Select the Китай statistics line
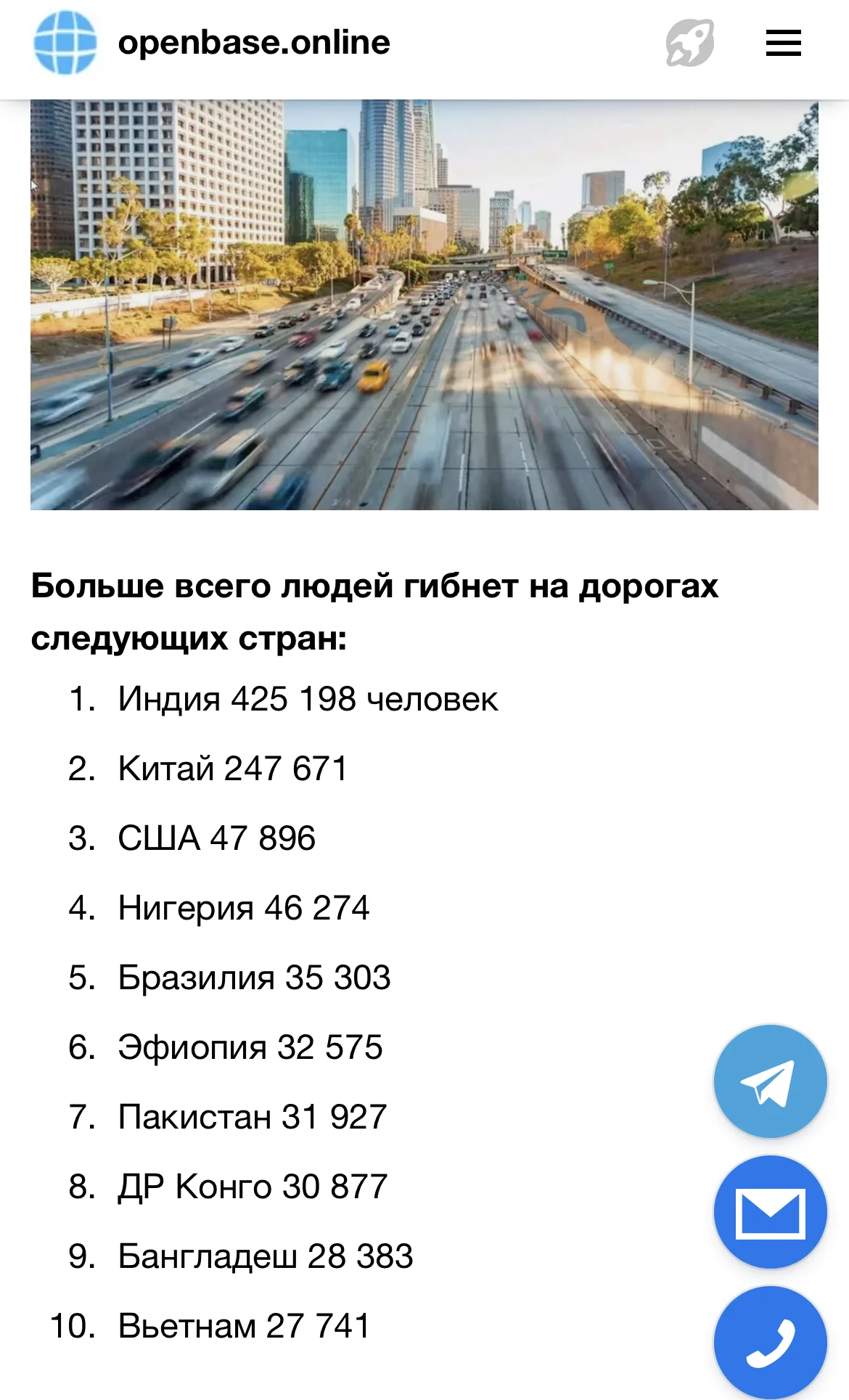 (x=232, y=769)
